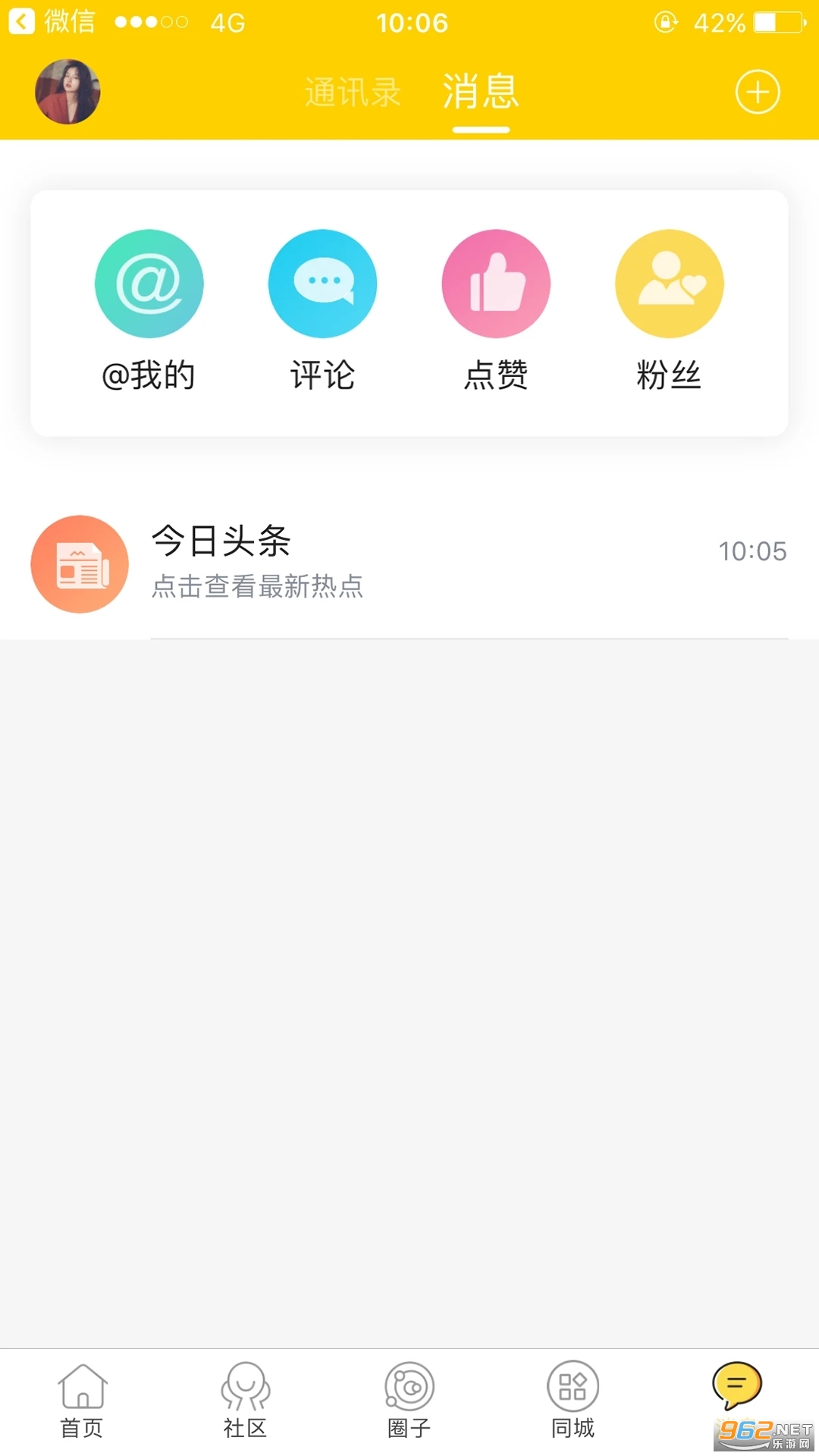
Task: Navigate to 同城 local tab
Action: point(573,1401)
